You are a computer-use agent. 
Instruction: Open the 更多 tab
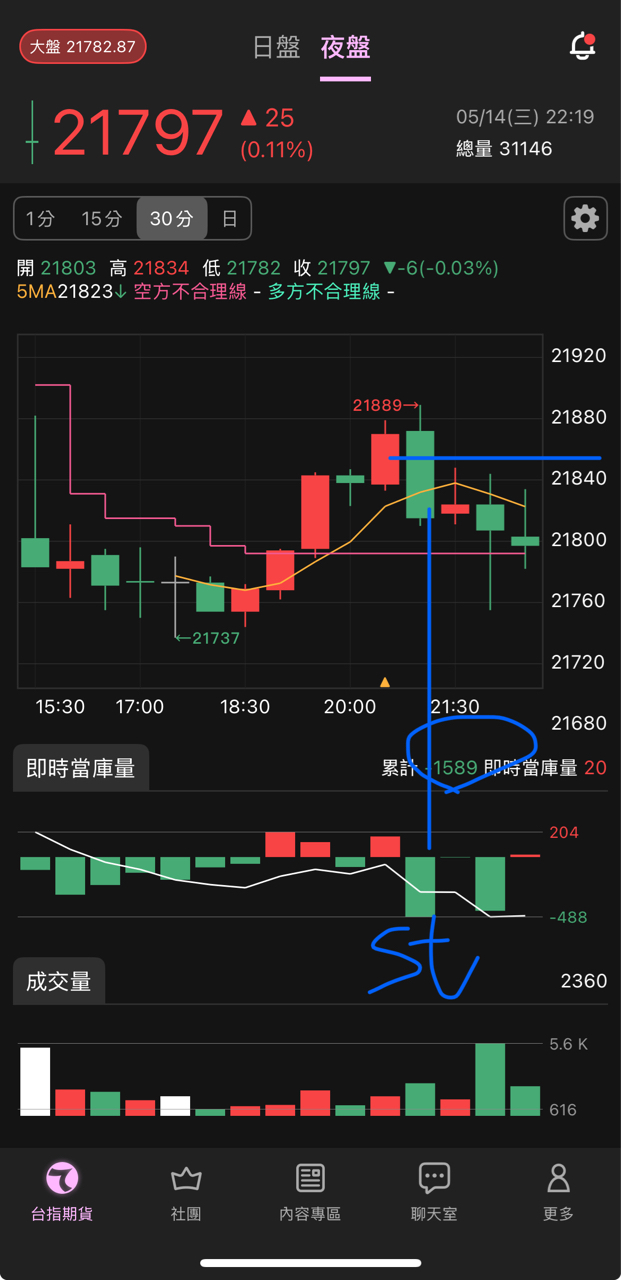[x=558, y=1192]
